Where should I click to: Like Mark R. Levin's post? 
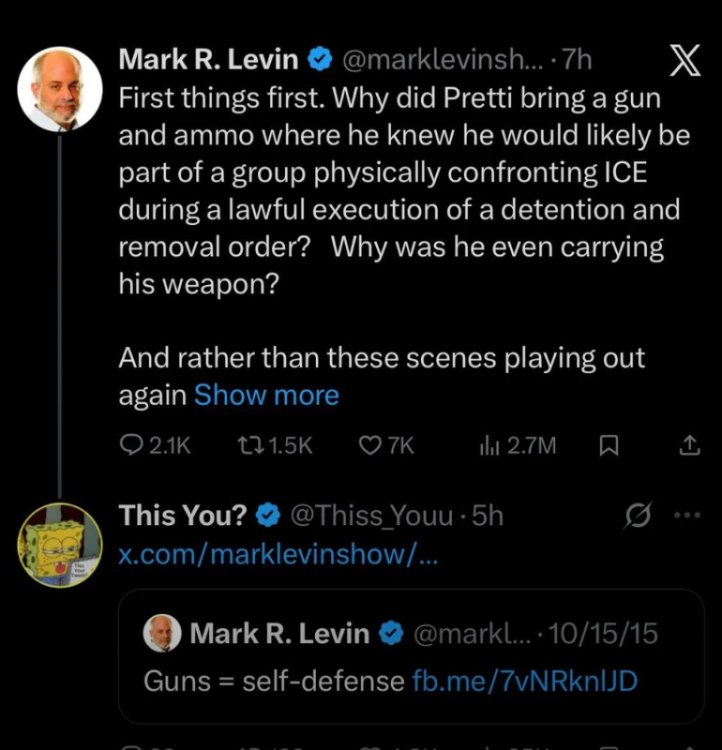click(x=368, y=446)
